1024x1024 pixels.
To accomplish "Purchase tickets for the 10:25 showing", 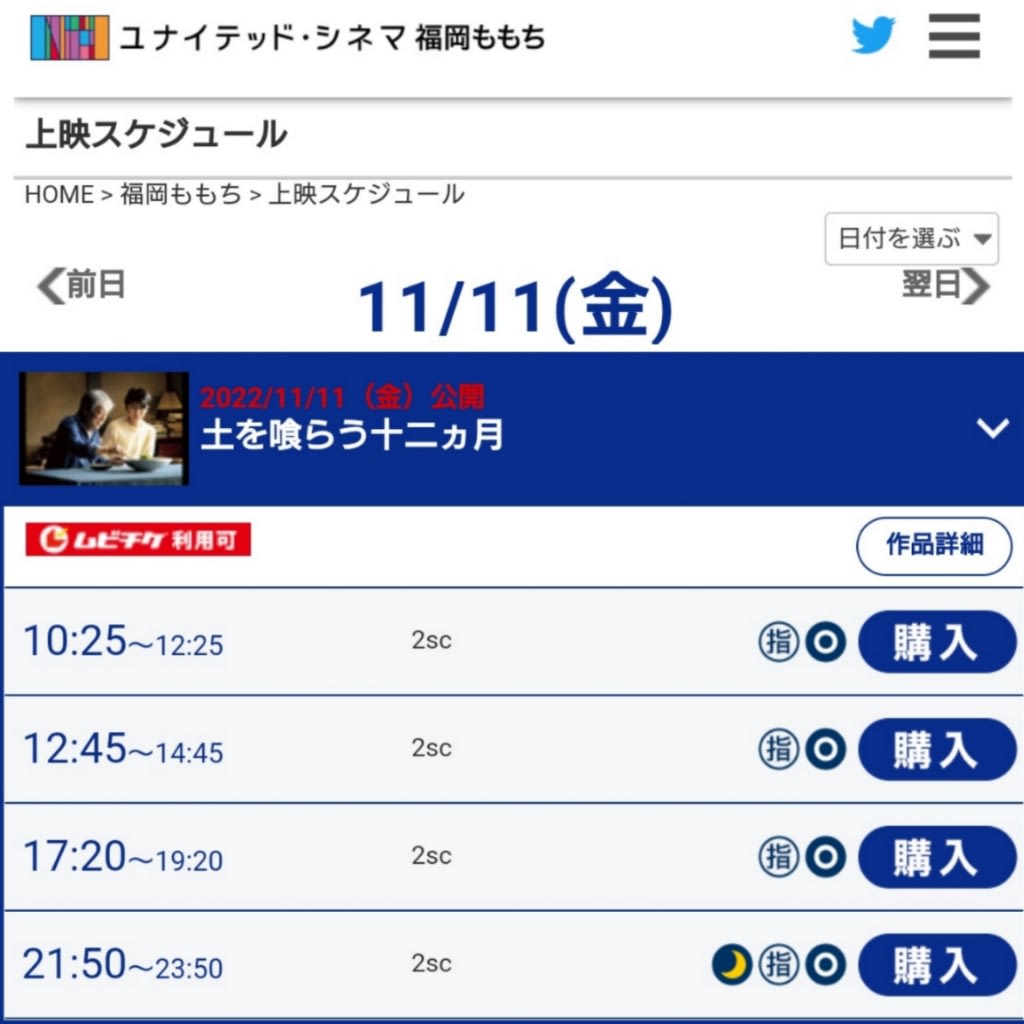I will pos(937,642).
